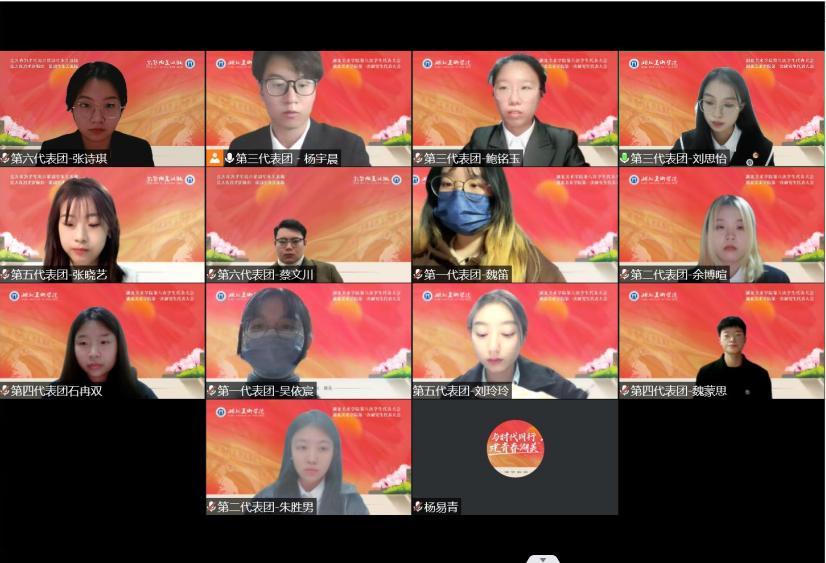Select the video tile of 朱胜男

click(308, 456)
